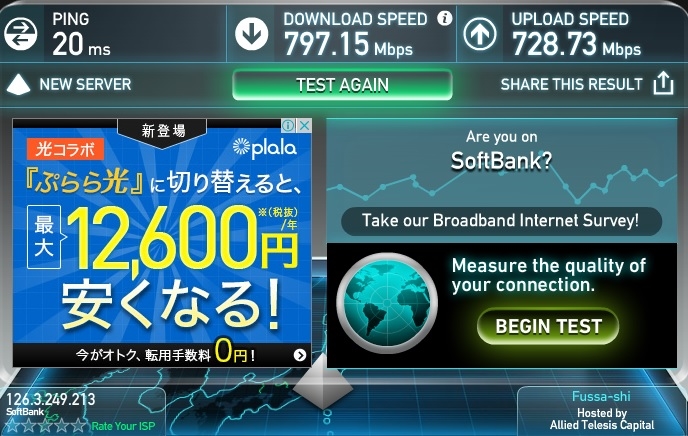Rate your ISP with the stars
Image resolution: width=688 pixels, height=436 pixels.
pyautogui.click(x=46, y=425)
